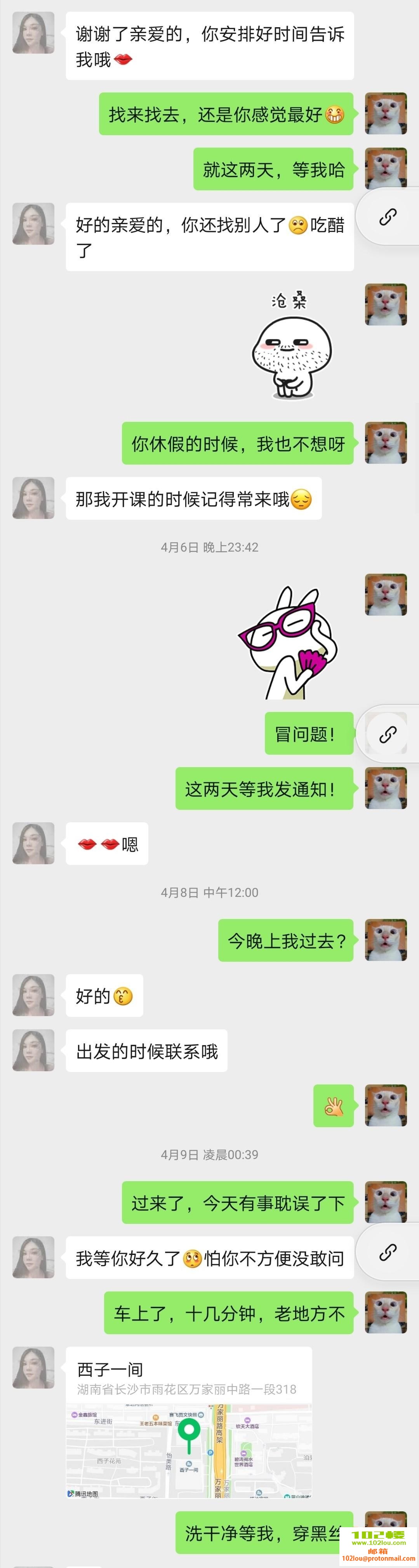
Task: Tap the link icon beside 冒问题!
Action: click(x=388, y=735)
